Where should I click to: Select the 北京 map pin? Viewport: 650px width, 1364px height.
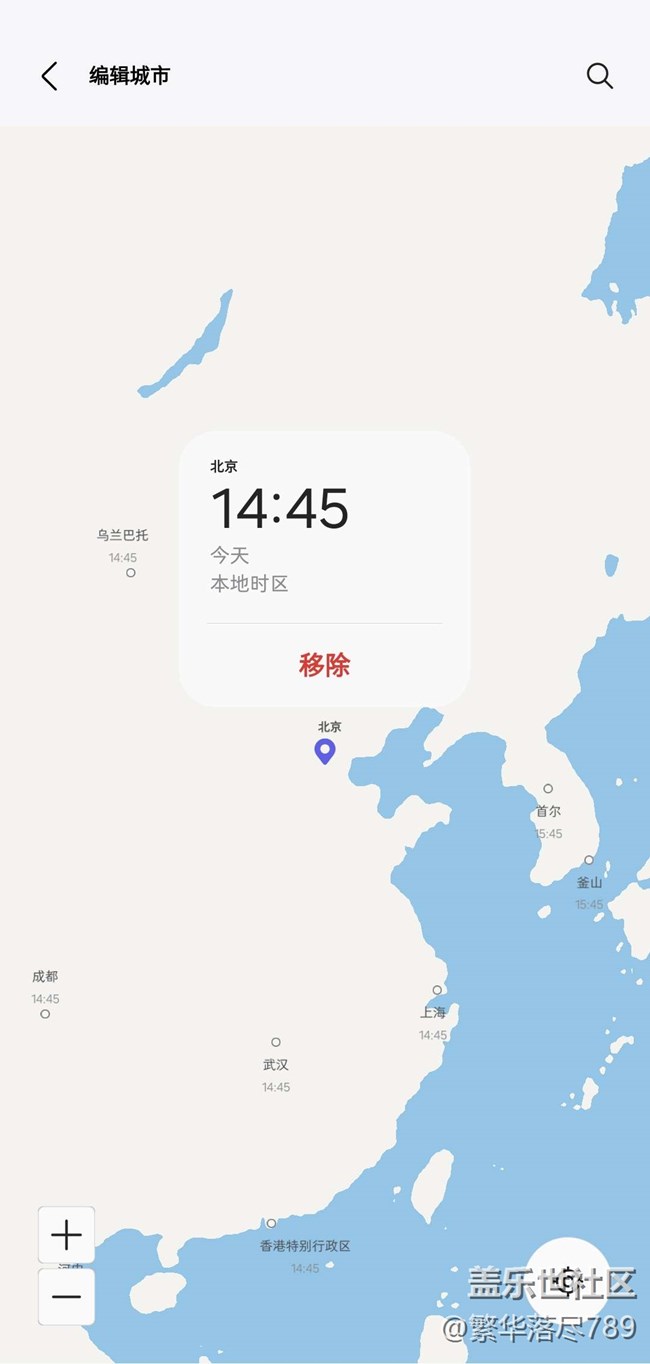click(324, 752)
